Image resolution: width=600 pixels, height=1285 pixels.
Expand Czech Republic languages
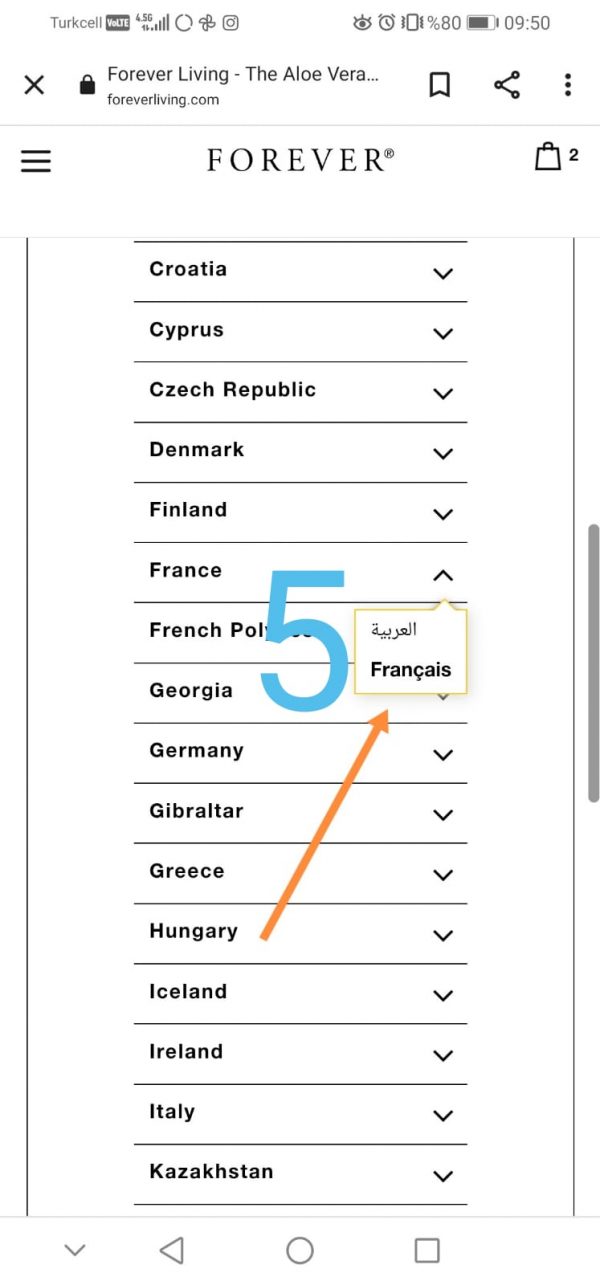pyautogui.click(x=442, y=393)
